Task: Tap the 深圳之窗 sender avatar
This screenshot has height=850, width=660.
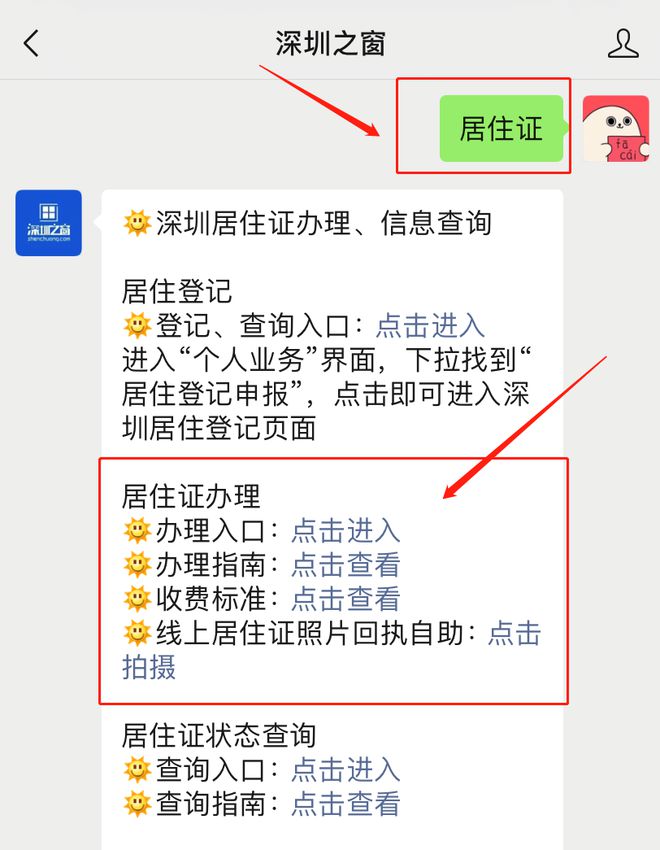Action: coord(48,223)
